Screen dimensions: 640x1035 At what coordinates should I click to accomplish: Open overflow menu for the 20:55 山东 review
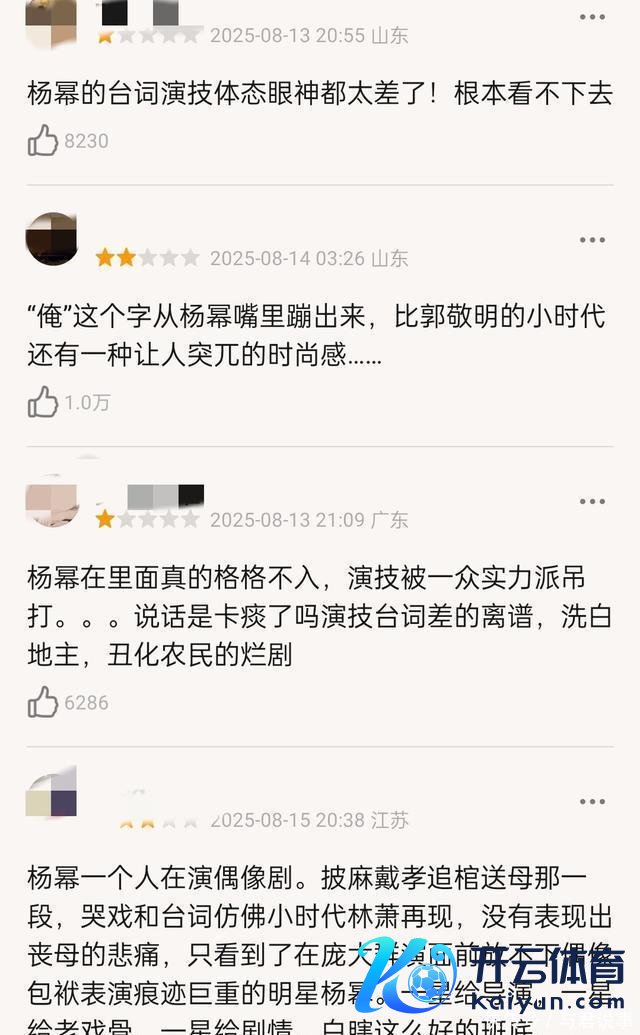pyautogui.click(x=593, y=17)
